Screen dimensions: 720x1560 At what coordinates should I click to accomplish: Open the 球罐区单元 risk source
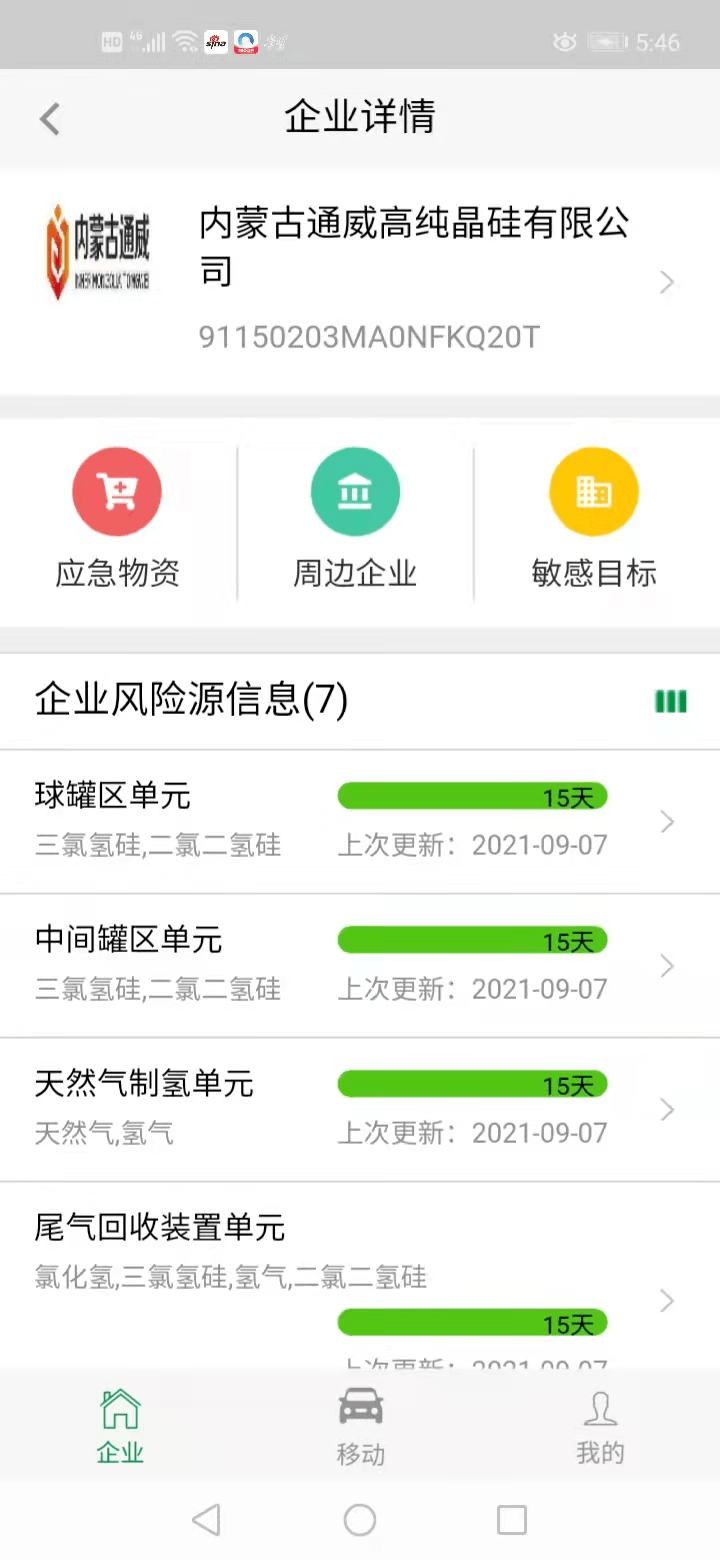click(x=360, y=821)
